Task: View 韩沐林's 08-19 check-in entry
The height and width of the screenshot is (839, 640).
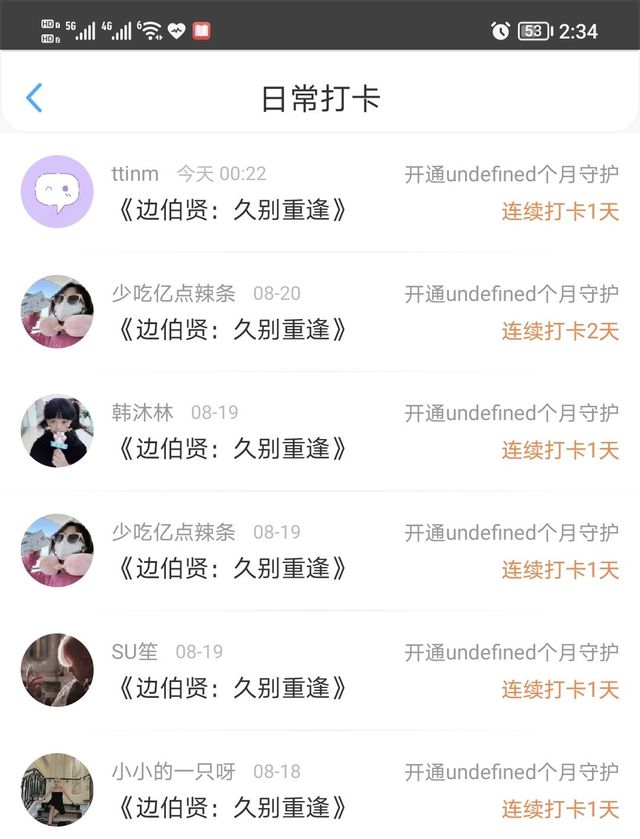Action: [320, 431]
